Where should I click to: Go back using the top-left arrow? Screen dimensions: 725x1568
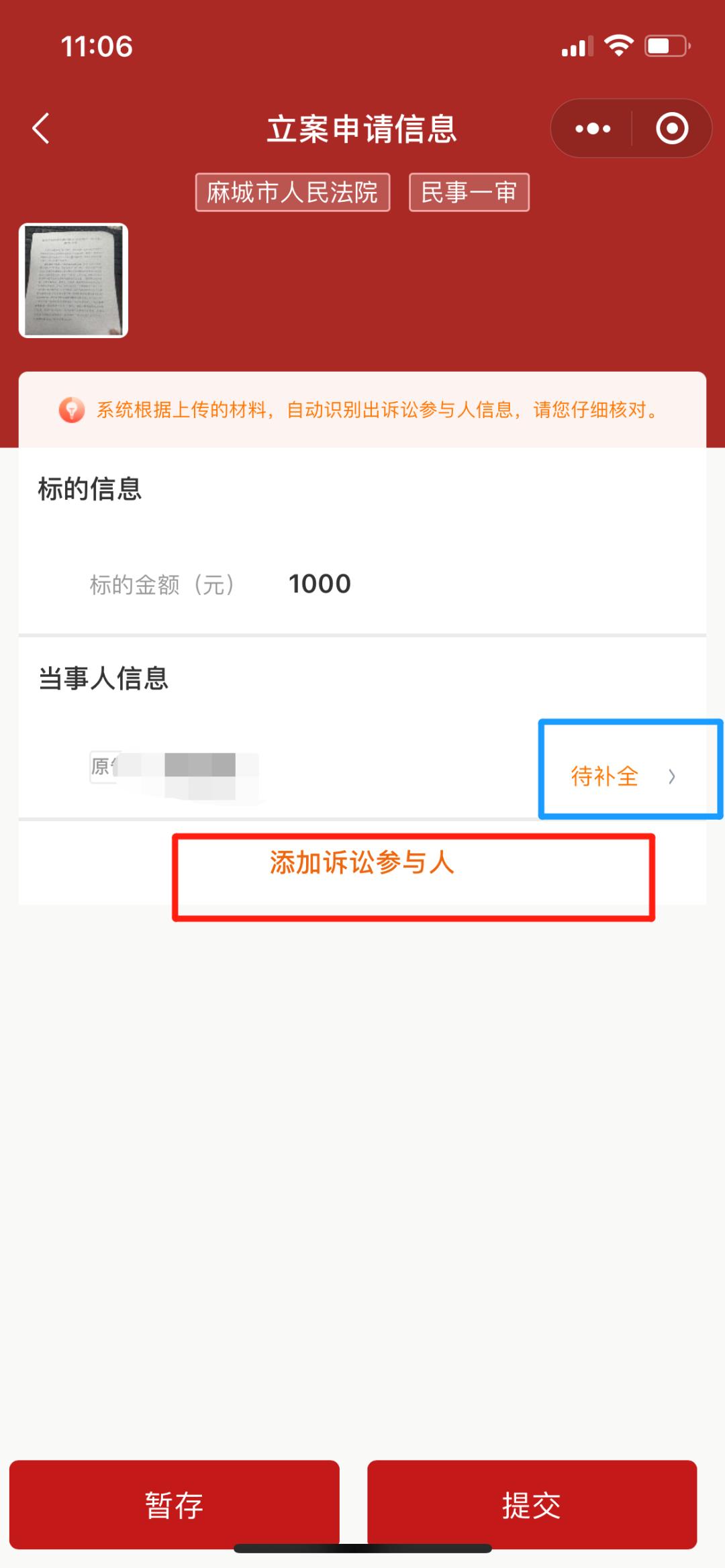(41, 128)
